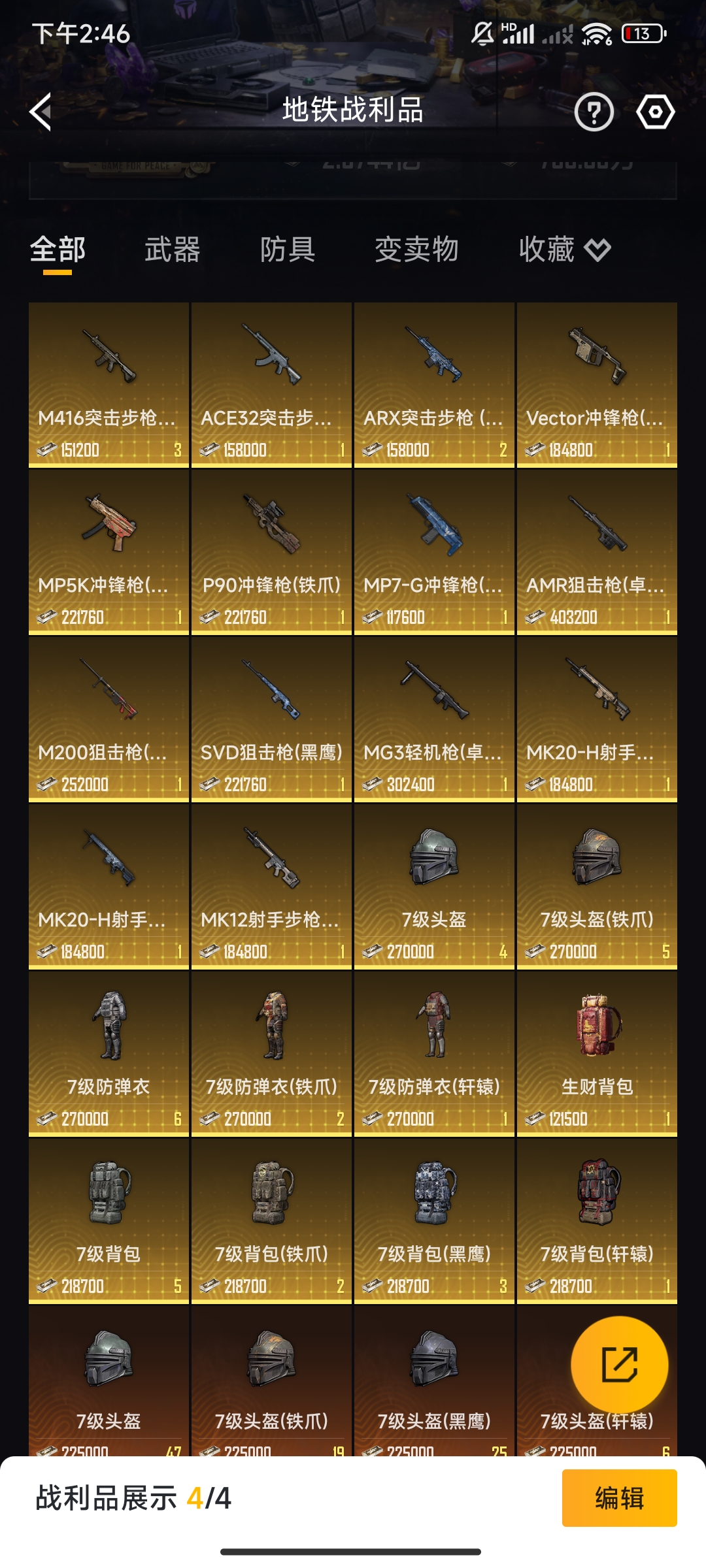
Task: Switch to the 防具 tab
Action: 288,250
